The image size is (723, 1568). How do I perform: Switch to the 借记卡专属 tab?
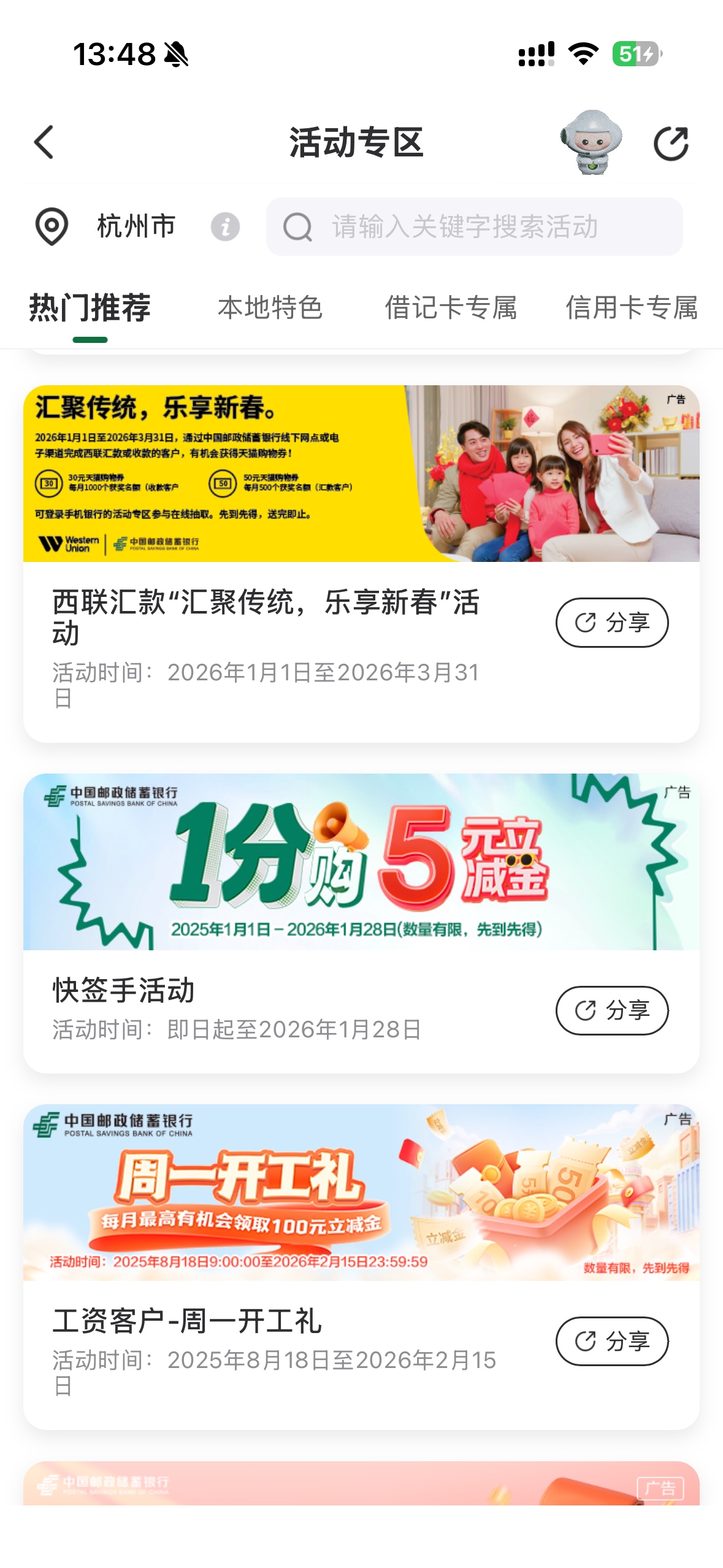[450, 308]
